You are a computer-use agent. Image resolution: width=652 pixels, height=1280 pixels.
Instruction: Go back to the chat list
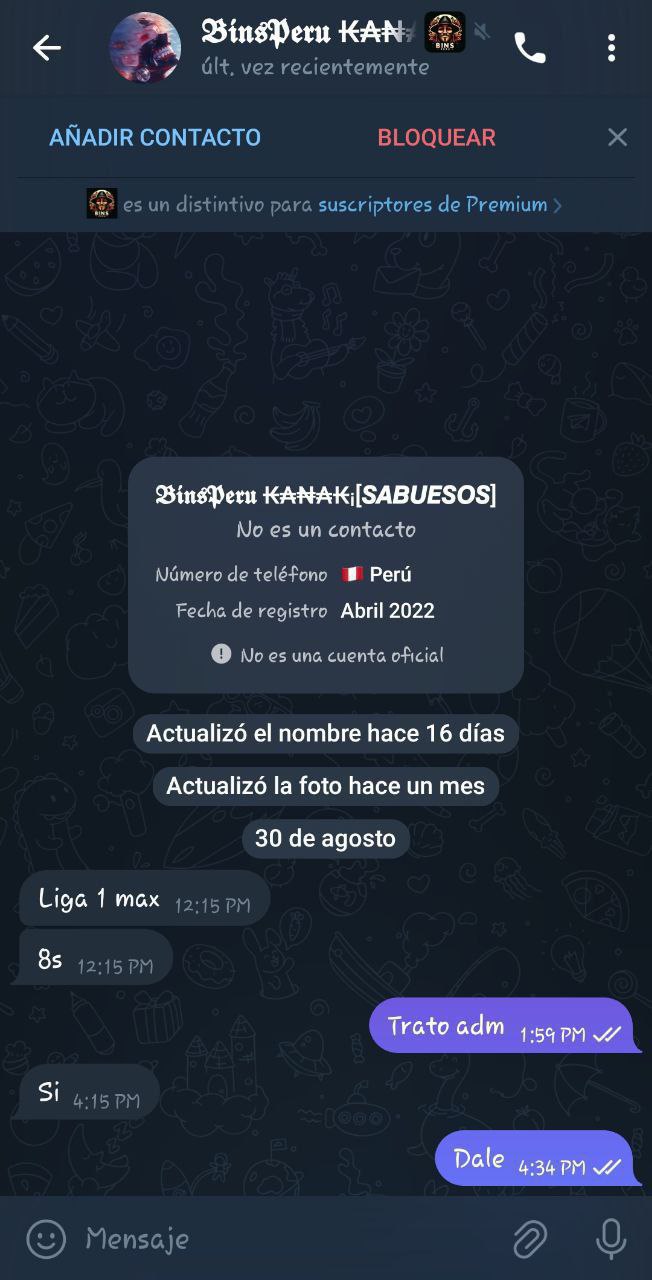click(46, 48)
